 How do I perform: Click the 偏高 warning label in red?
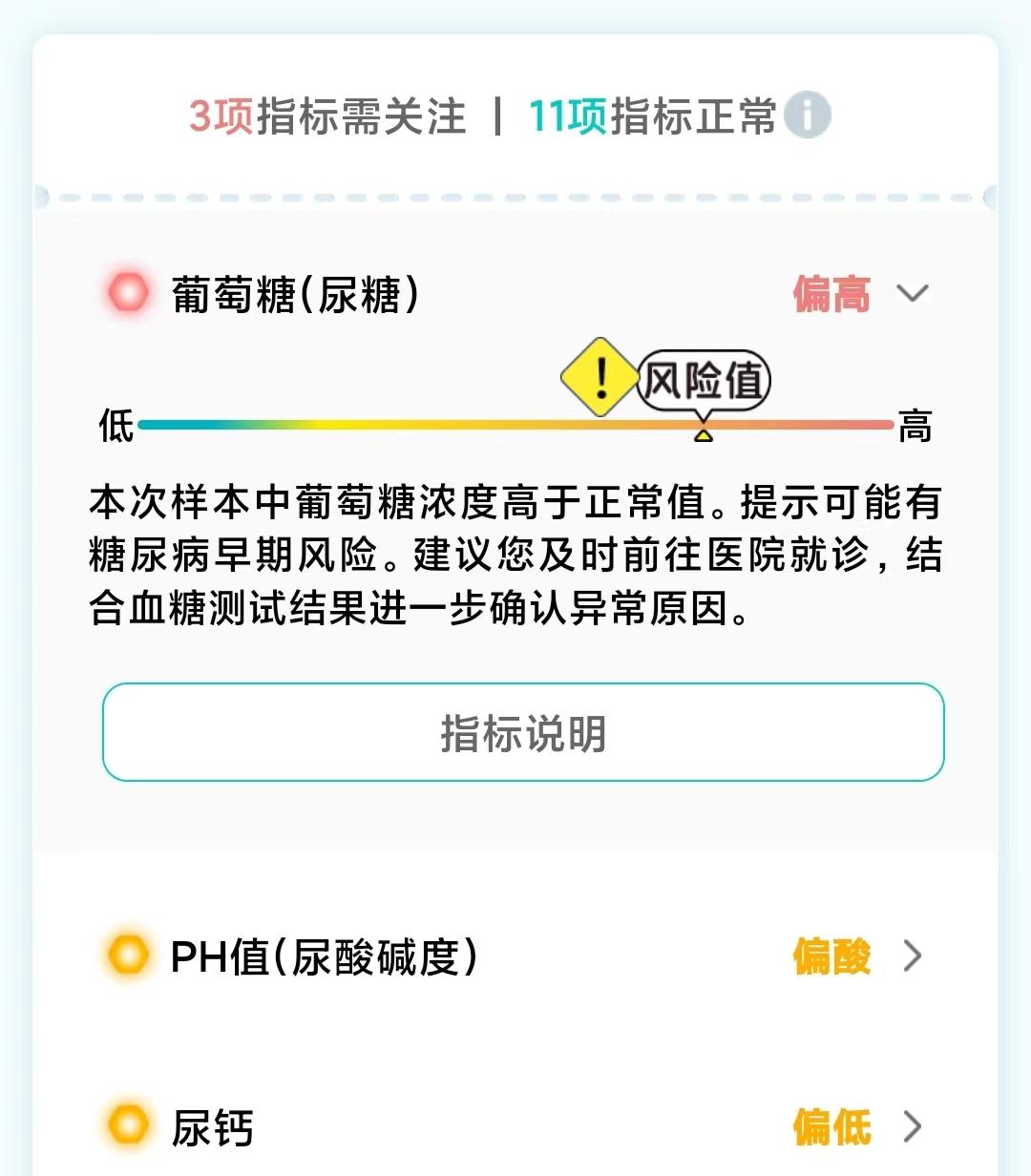point(831,294)
